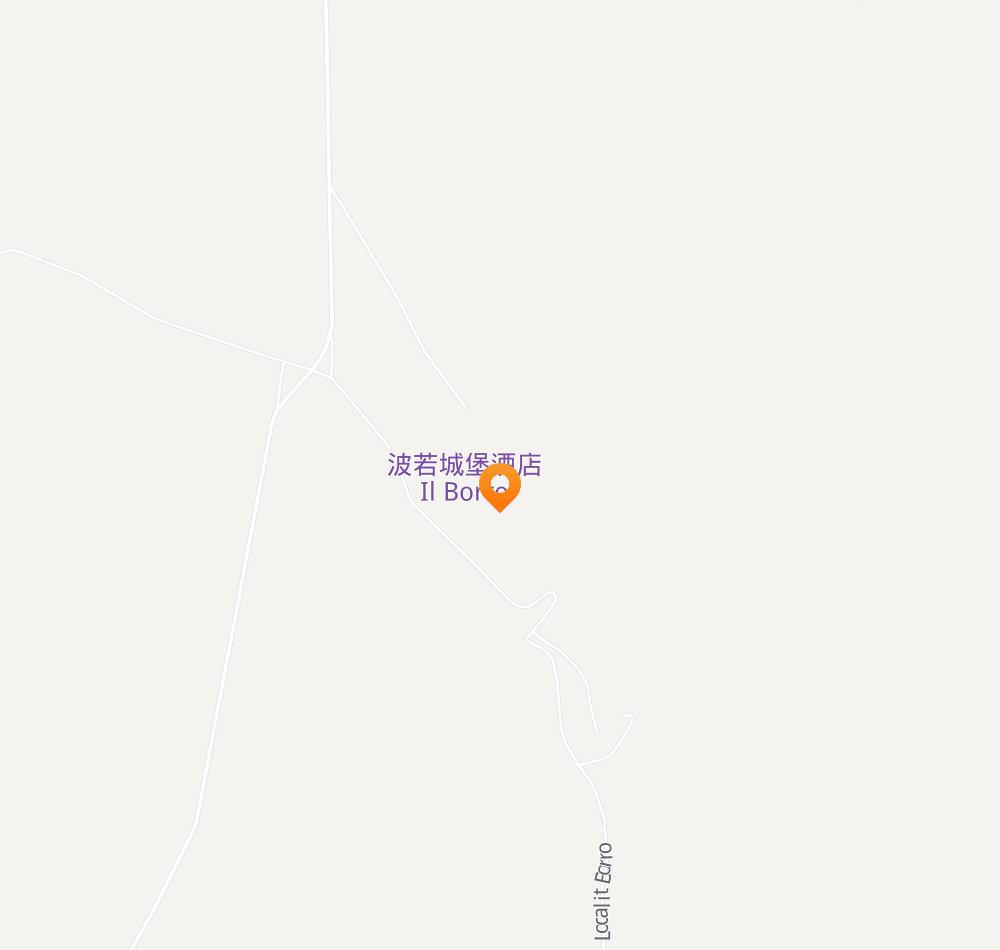
Task: Tap the orange Il Borro hotel map pin
Action: (500, 487)
